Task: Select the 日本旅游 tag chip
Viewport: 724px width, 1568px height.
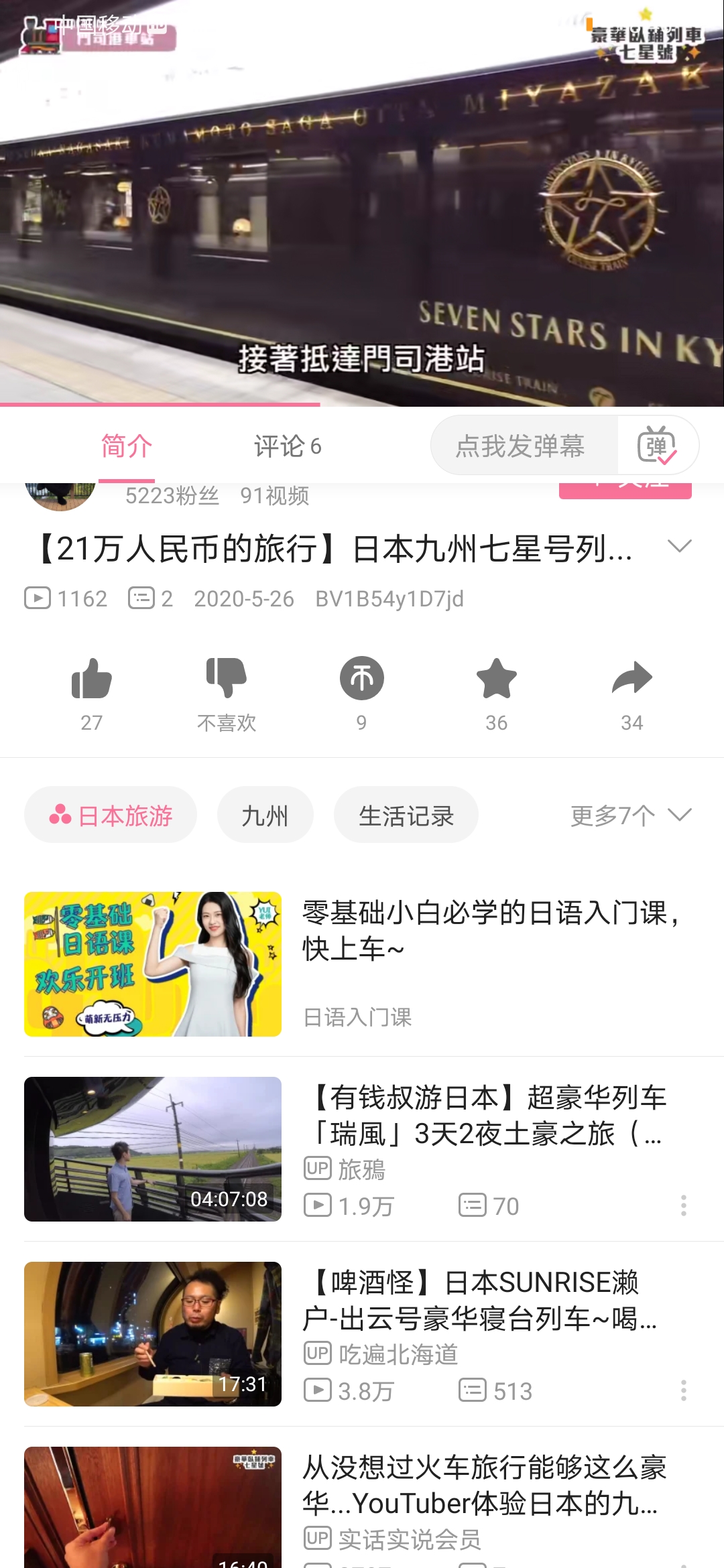Action: pos(111,815)
